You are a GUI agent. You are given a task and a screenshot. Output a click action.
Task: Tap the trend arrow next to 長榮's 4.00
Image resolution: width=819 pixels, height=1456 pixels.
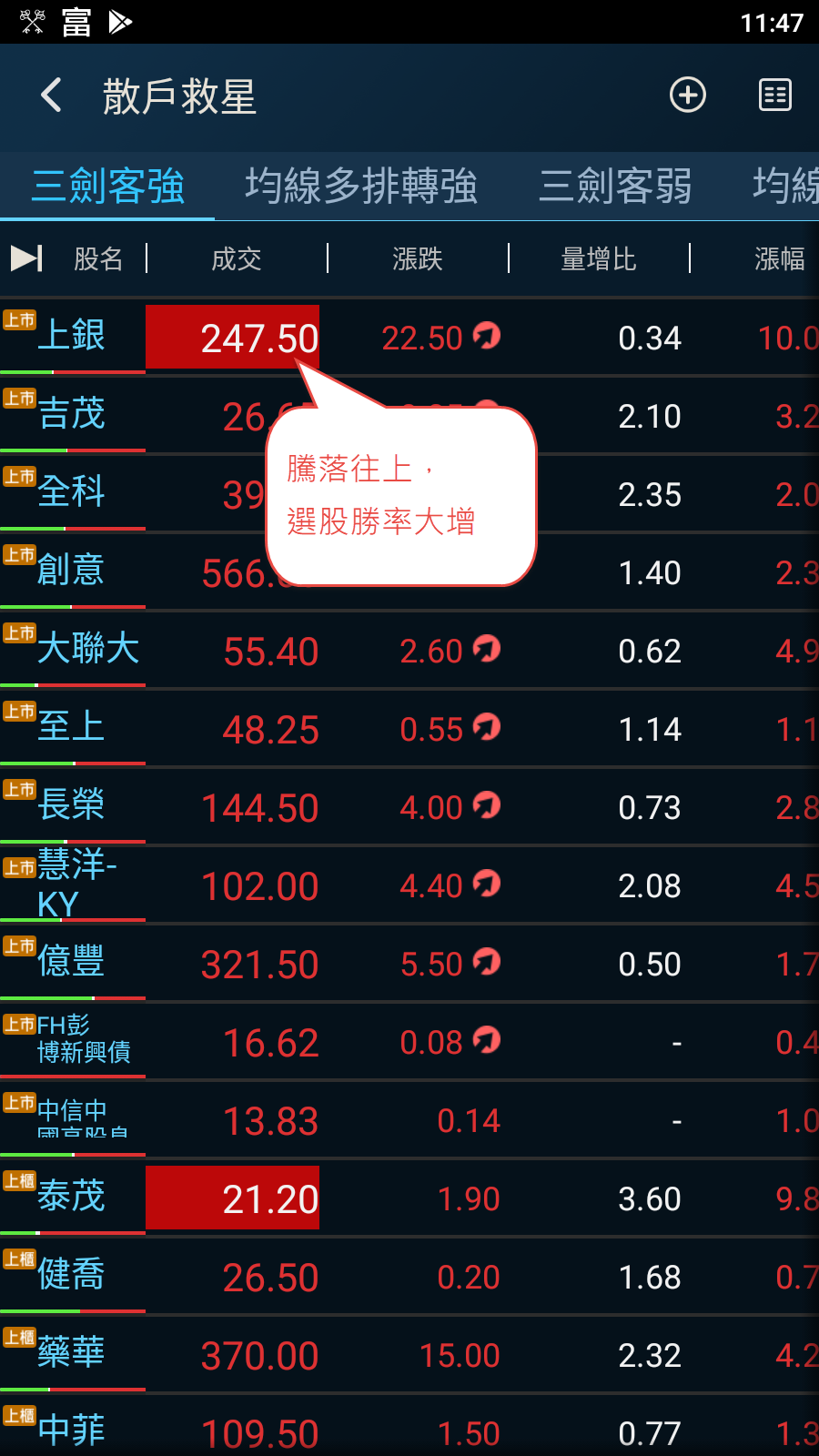coord(488,806)
